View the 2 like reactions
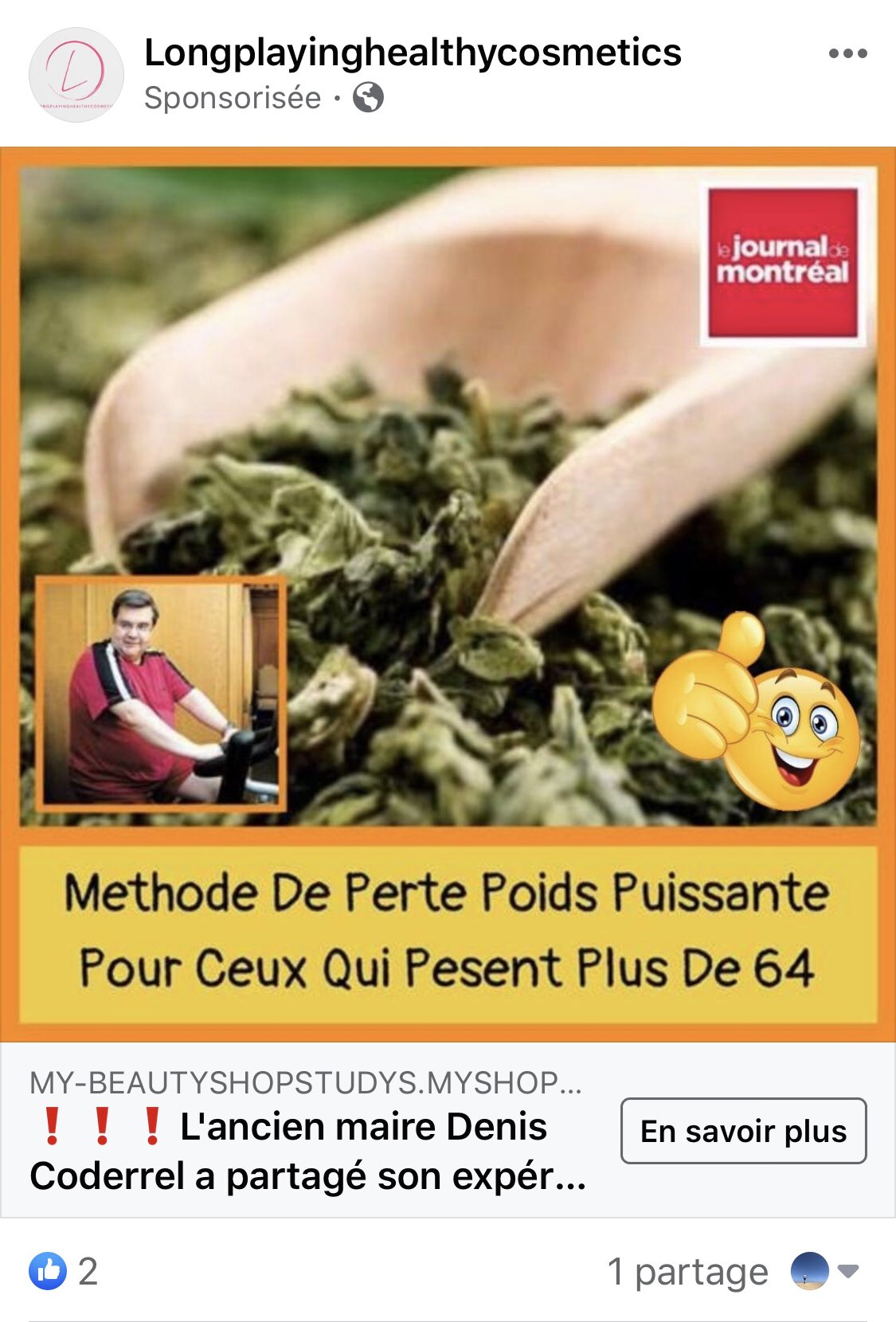Screen dimensions: 896x1322 (x=64, y=1271)
